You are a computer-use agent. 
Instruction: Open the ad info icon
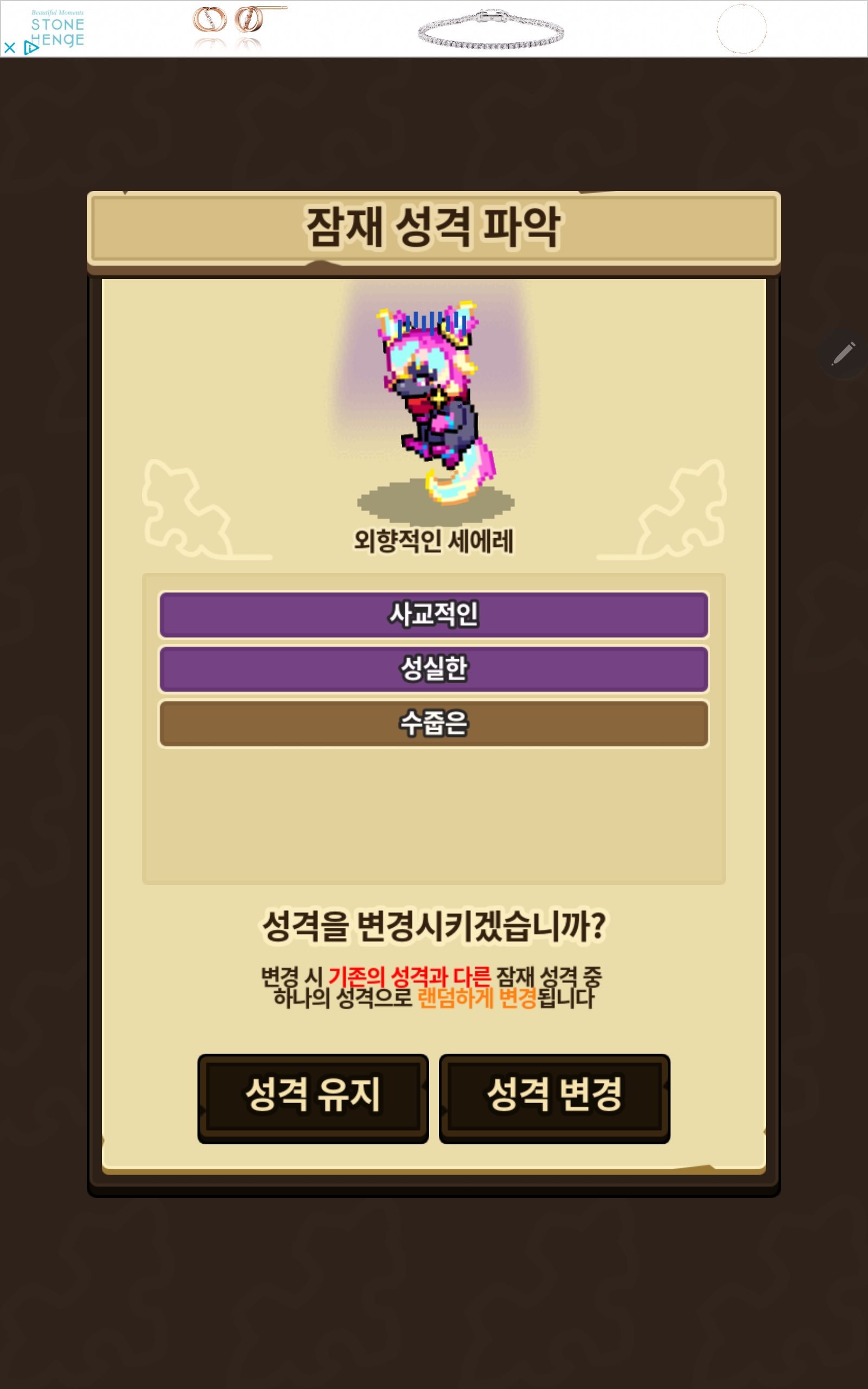pyautogui.click(x=30, y=48)
